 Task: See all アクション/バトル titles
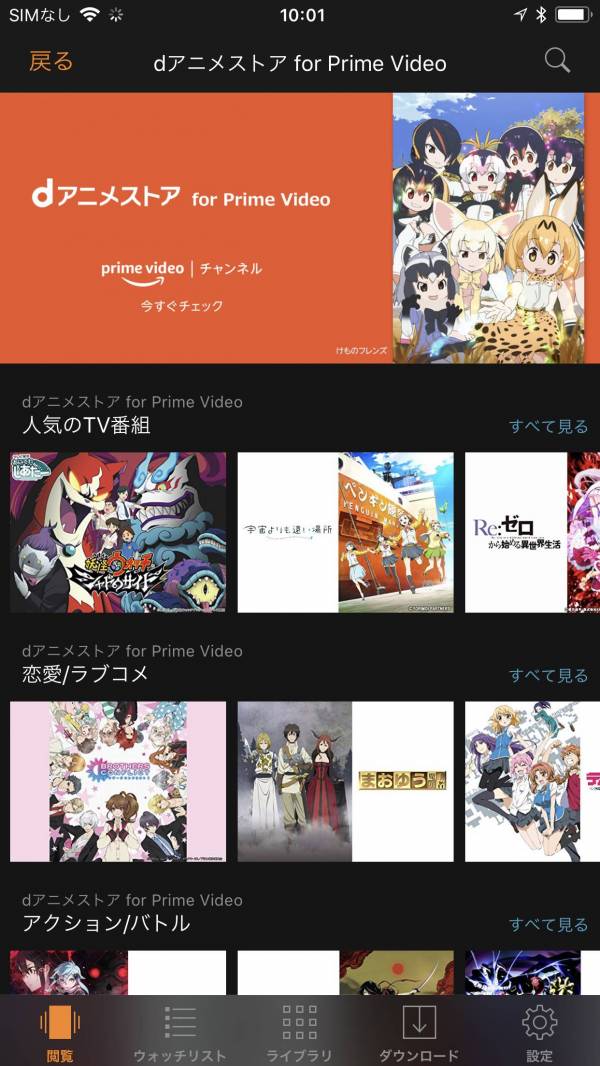click(548, 925)
